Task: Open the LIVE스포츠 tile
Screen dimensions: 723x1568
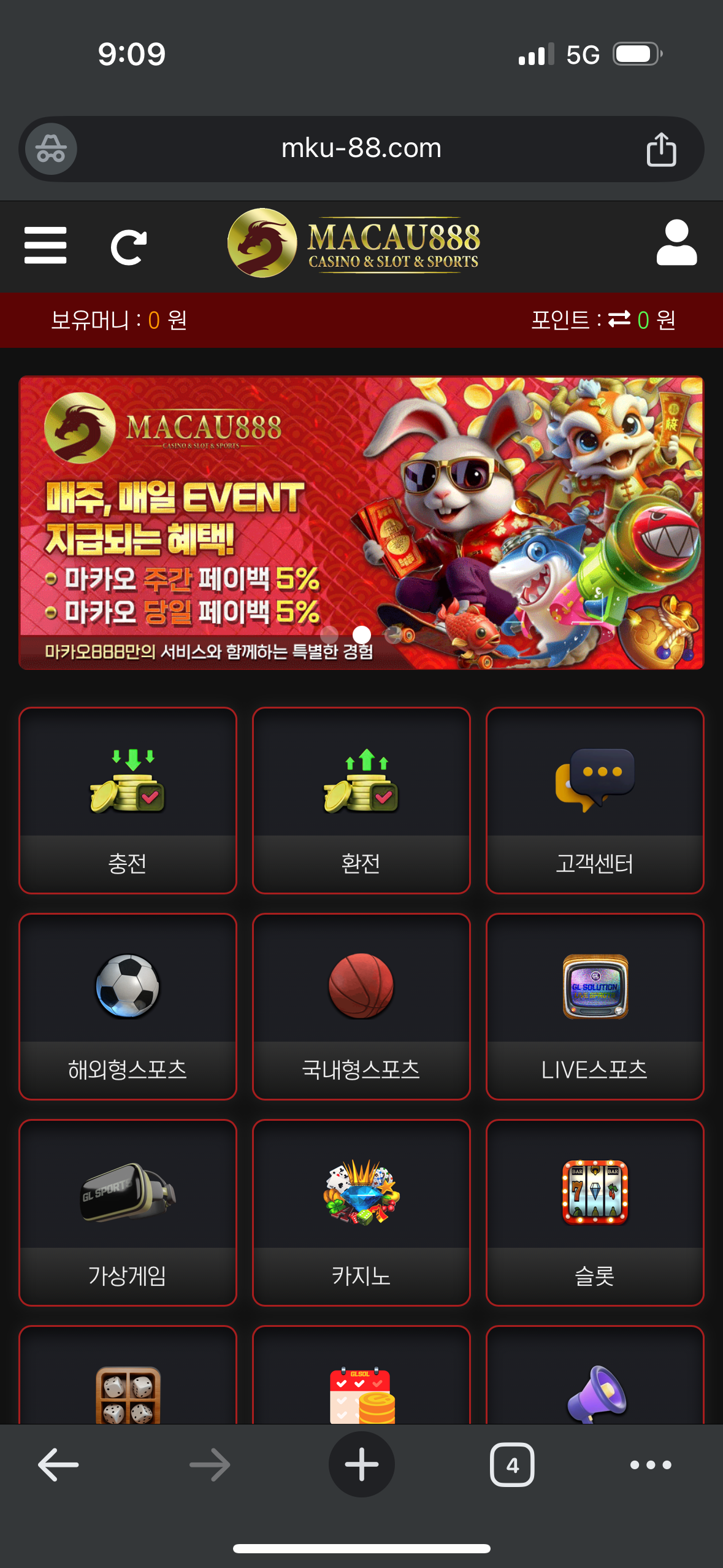Action: point(594,1006)
